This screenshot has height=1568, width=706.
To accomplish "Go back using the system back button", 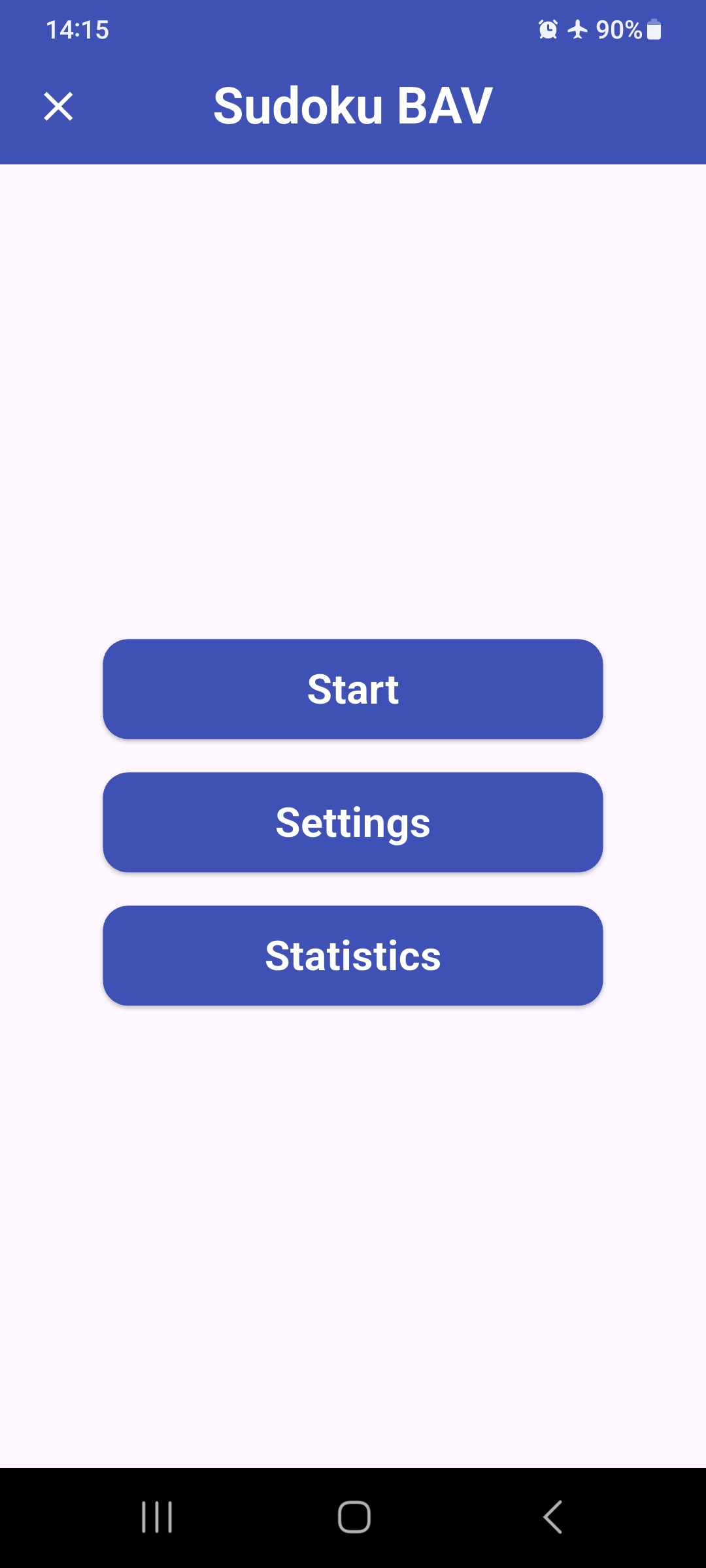I will [x=552, y=1516].
